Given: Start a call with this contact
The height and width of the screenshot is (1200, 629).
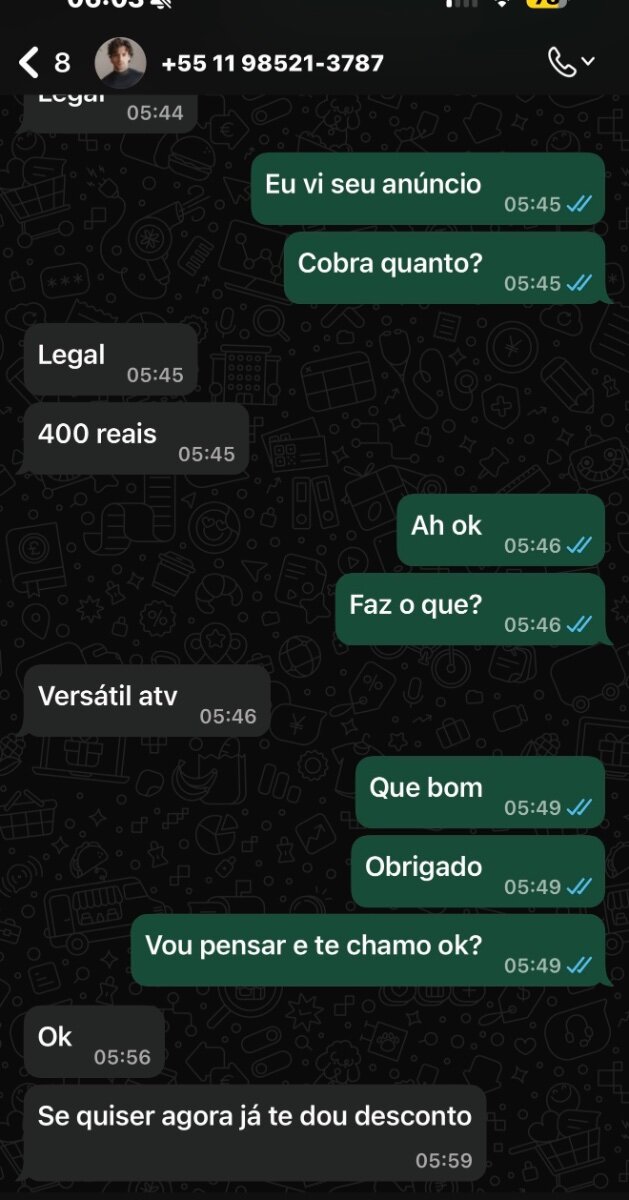Looking at the screenshot, I should click(x=563, y=63).
